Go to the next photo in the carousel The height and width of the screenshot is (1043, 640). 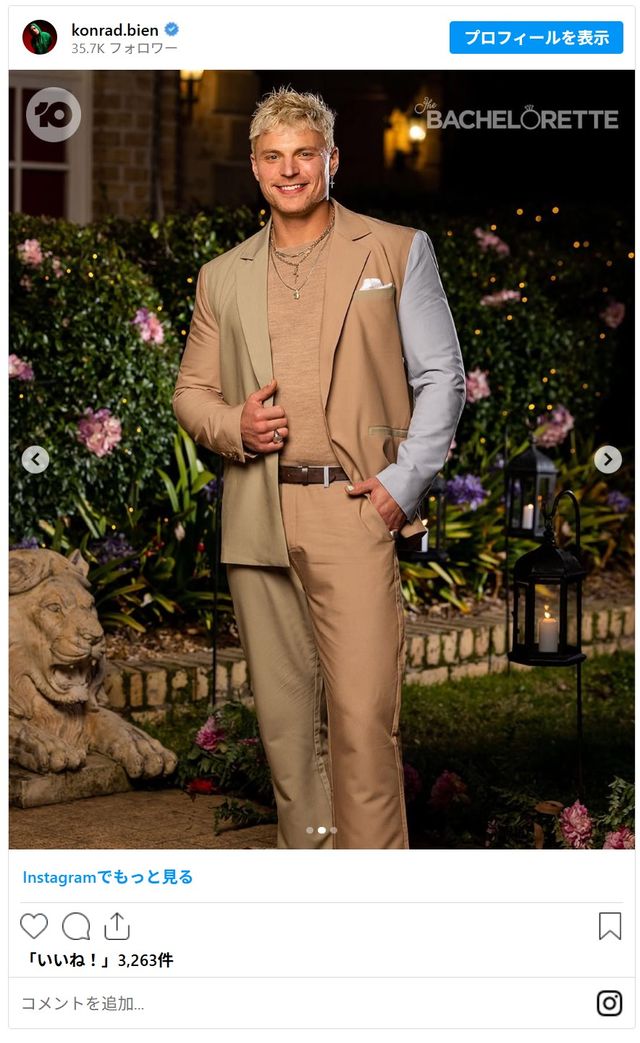[x=607, y=459]
